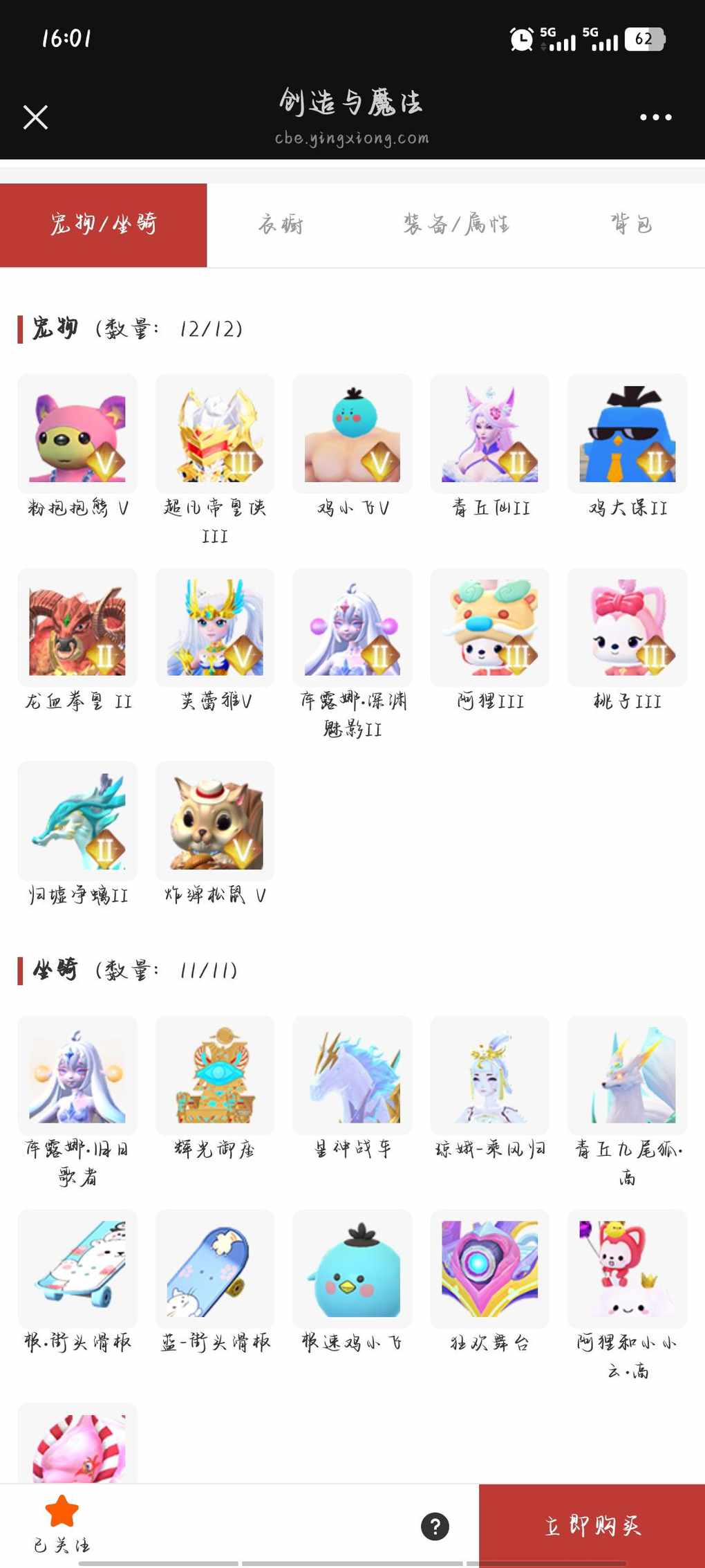This screenshot has height=1568, width=705.
Task: View the 极速鸡小飞 mount
Action: [352, 1269]
